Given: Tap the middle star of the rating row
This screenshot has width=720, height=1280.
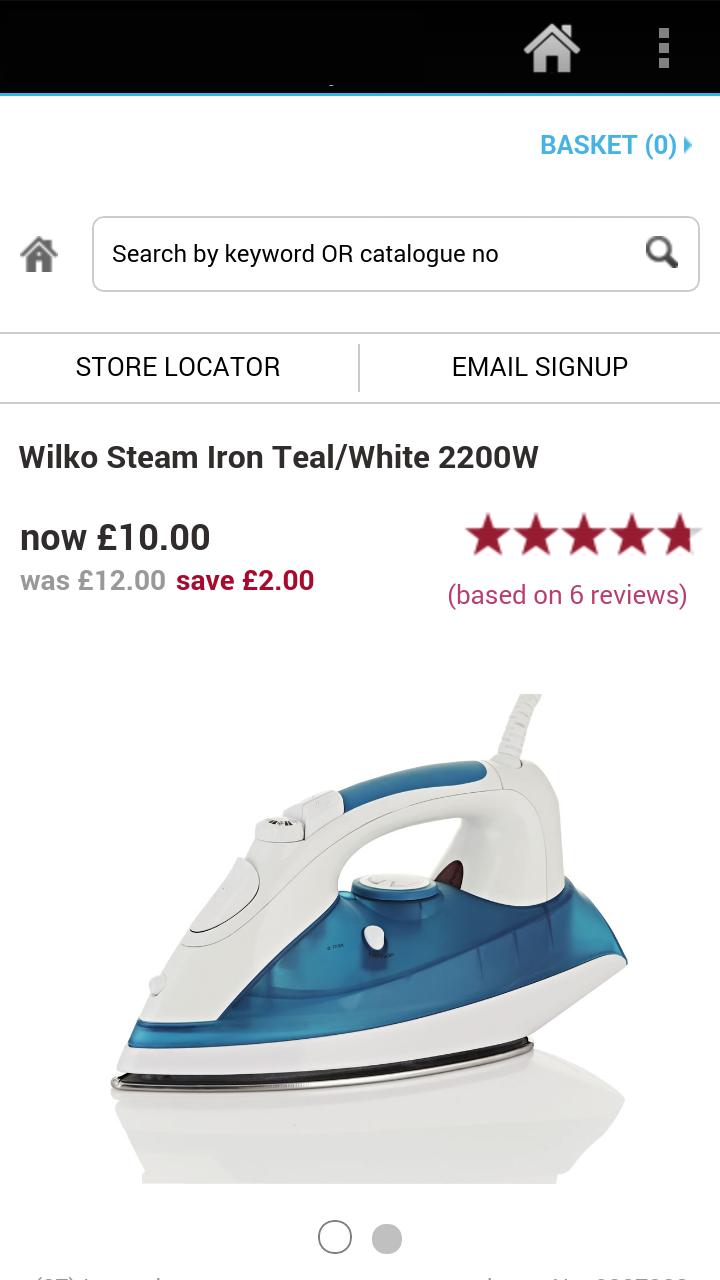Looking at the screenshot, I should [x=583, y=533].
